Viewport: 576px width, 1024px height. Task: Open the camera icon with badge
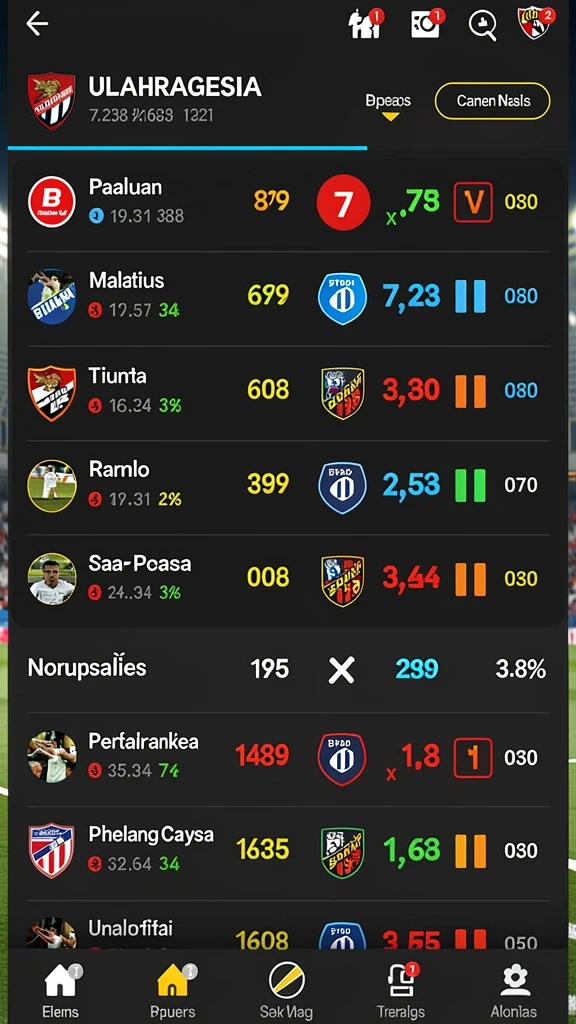coord(426,24)
